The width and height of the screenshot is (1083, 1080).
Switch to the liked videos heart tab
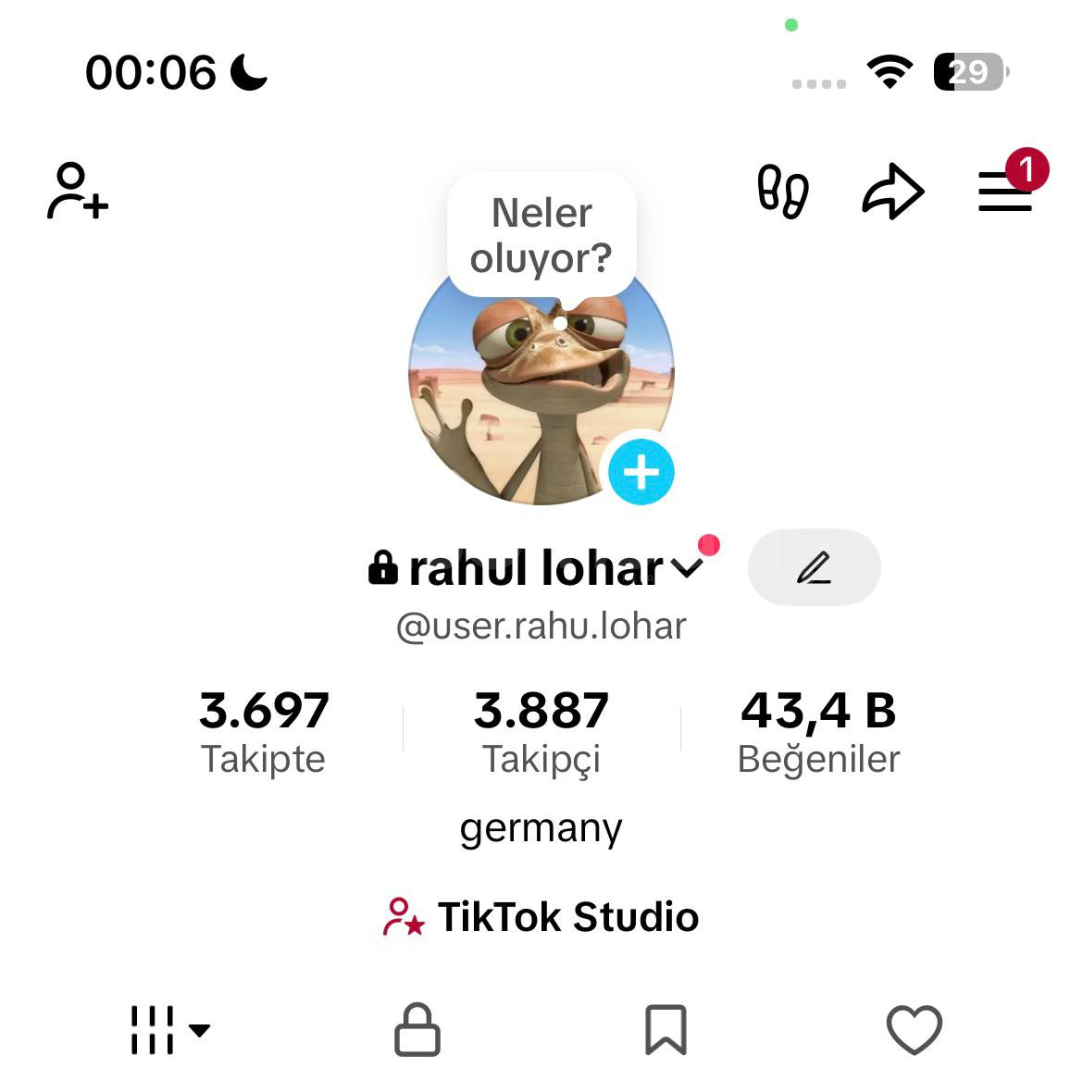914,1030
